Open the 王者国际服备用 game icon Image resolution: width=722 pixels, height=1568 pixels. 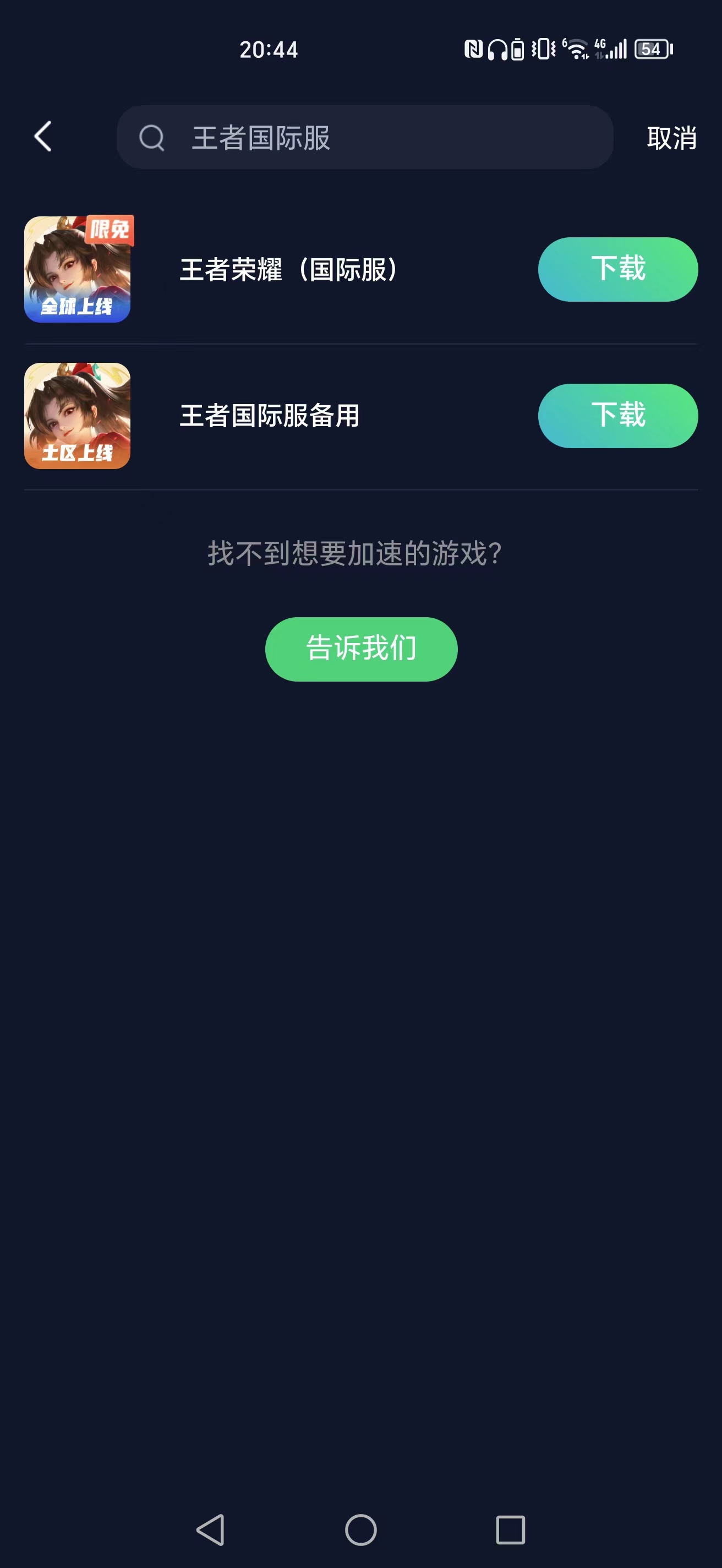76,416
